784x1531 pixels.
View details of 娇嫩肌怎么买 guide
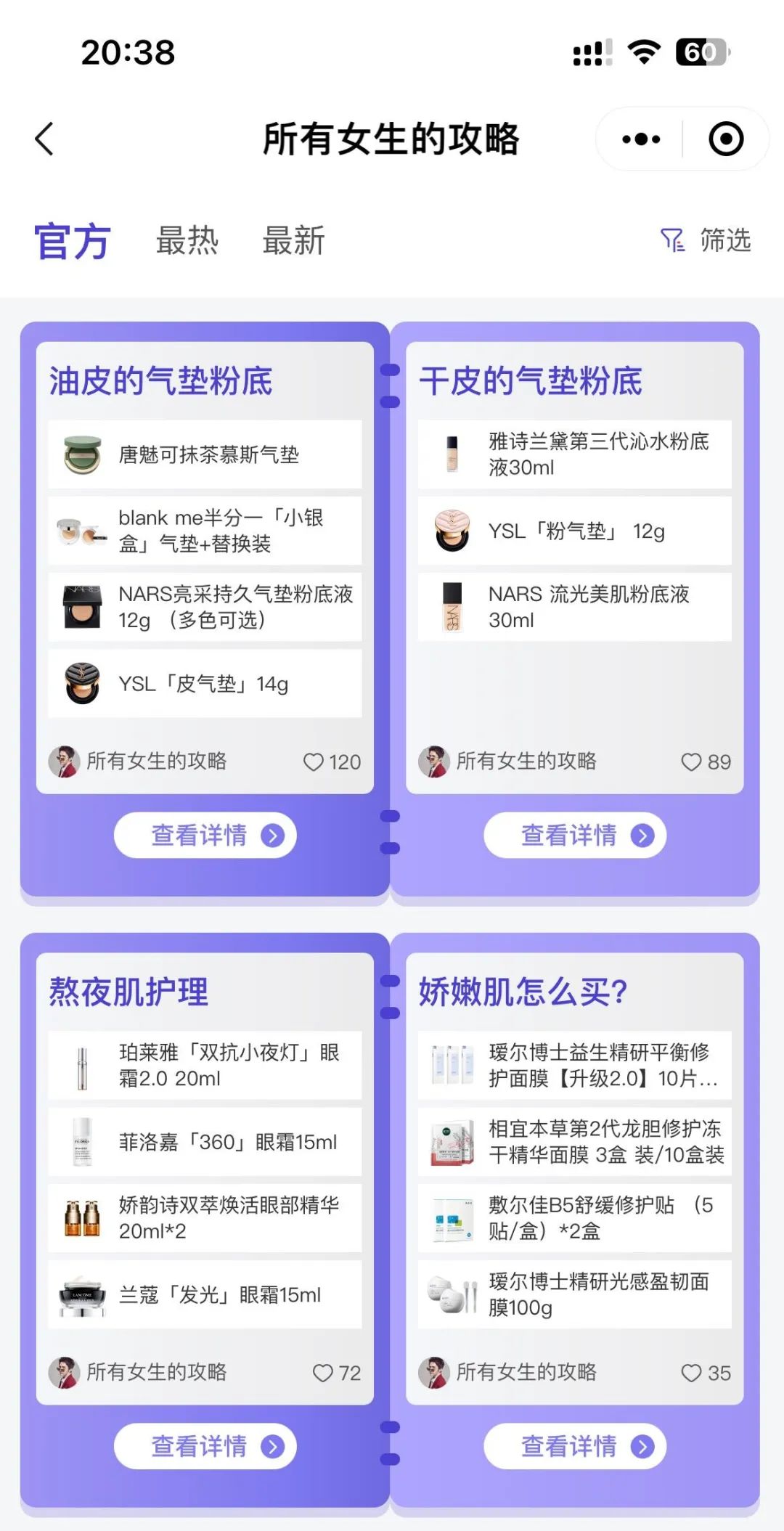(x=575, y=1446)
